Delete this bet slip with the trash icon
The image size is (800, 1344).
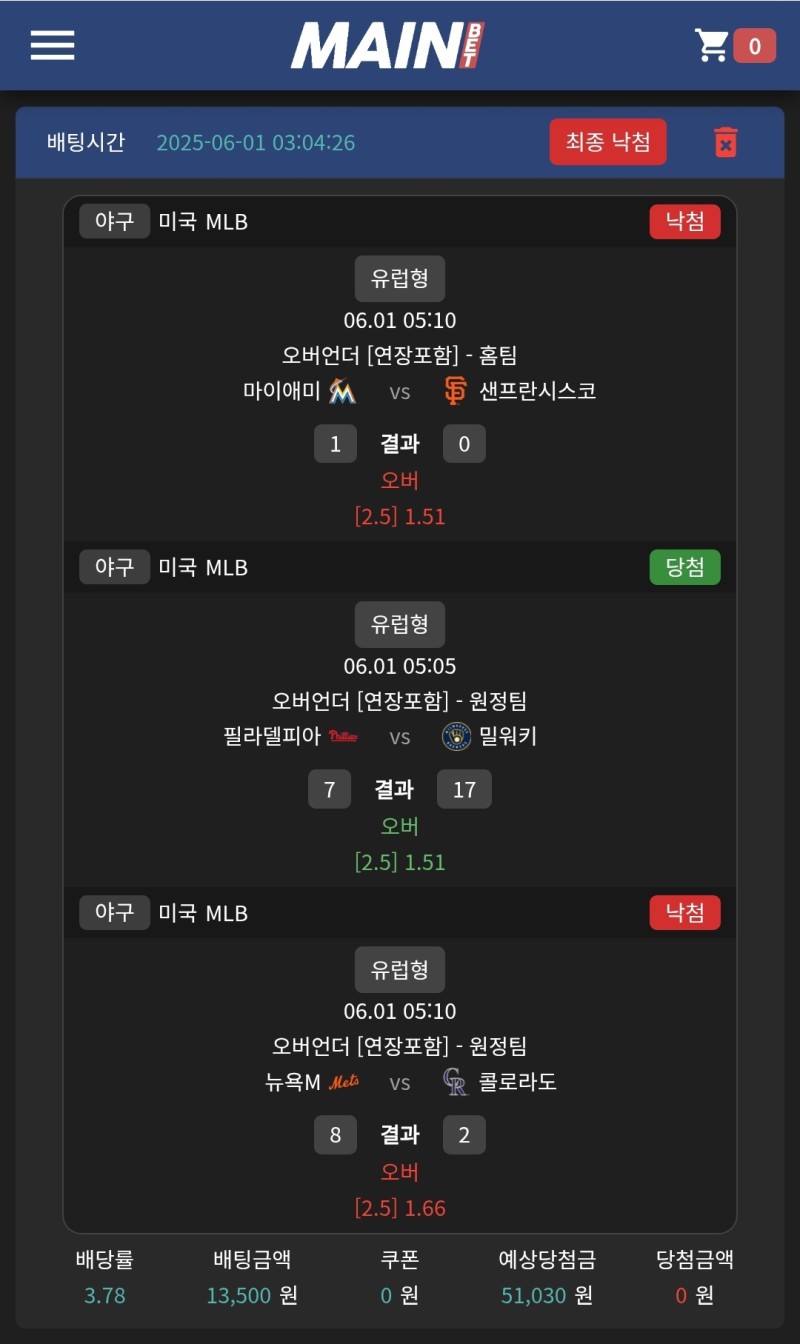click(x=725, y=142)
